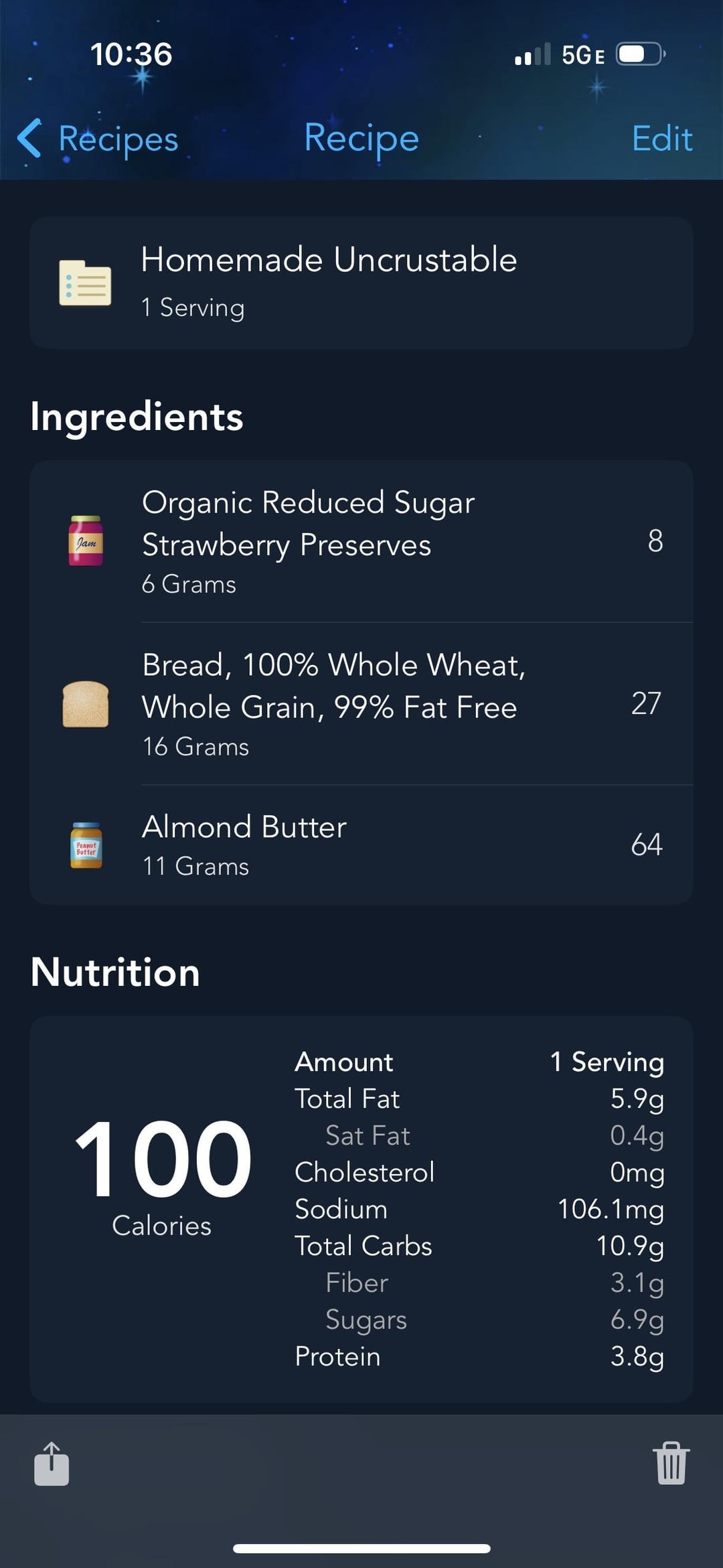The height and width of the screenshot is (1568, 723).
Task: Open the whole wheat Bread ingredient
Action: [361, 704]
